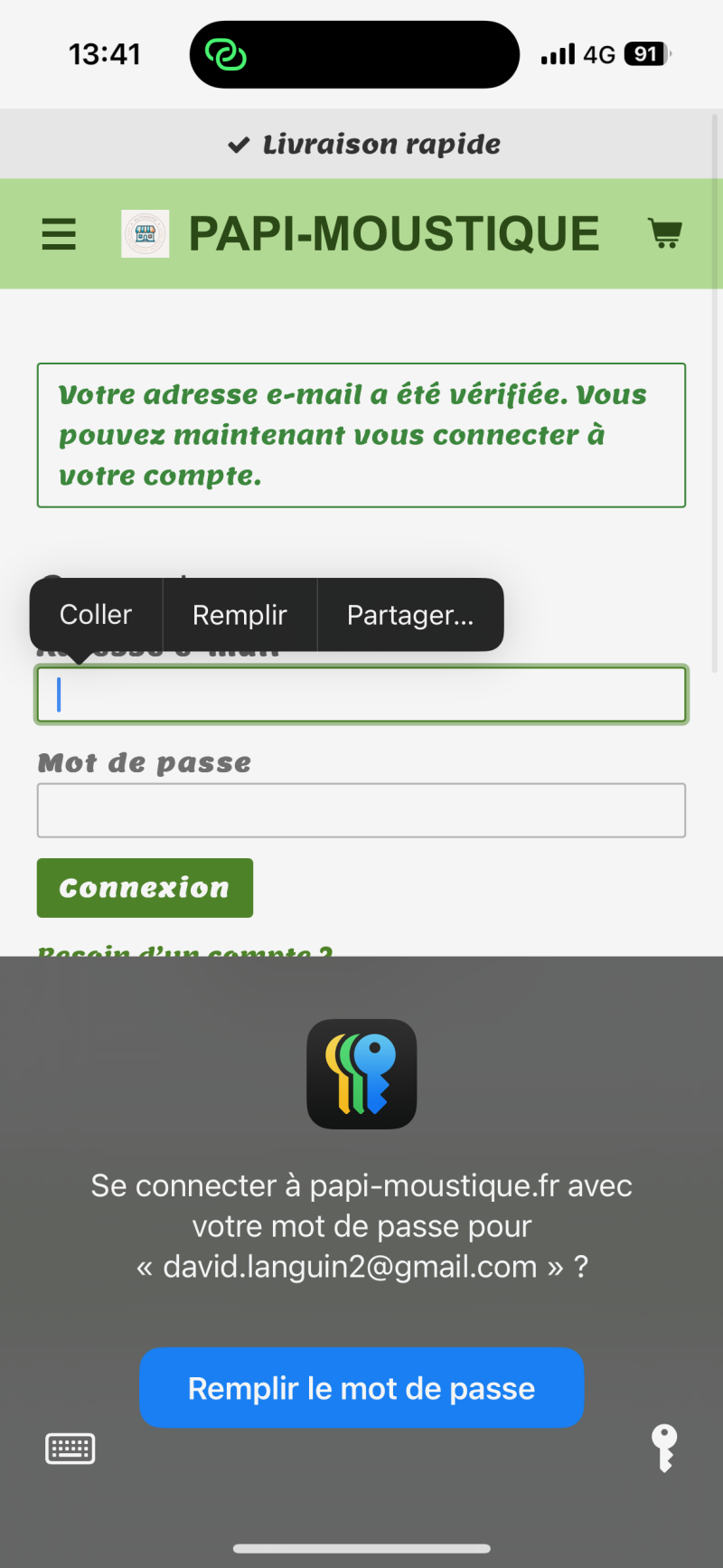The height and width of the screenshot is (1568, 723).
Task: Select Coller in the context menu
Action: click(96, 615)
